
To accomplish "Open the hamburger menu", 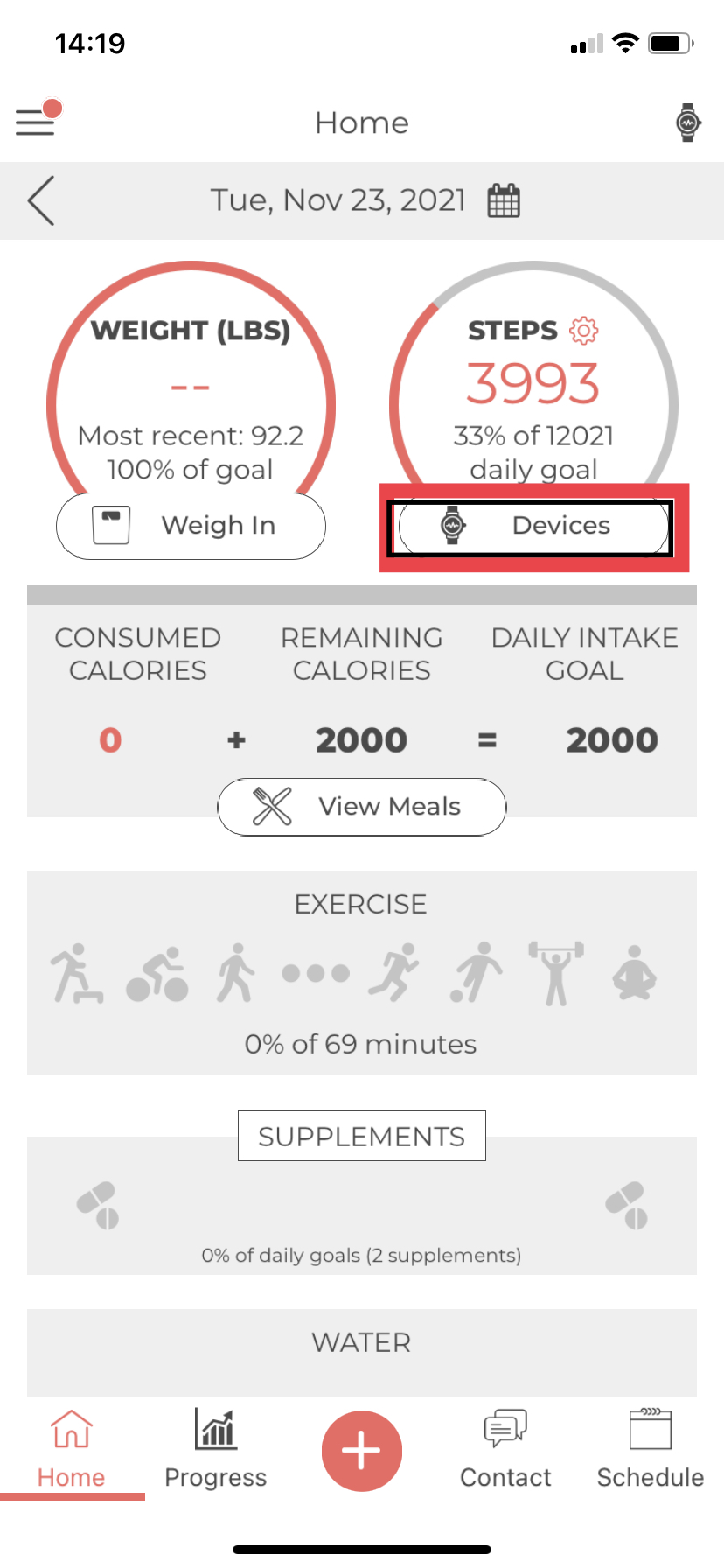I will (x=36, y=122).
